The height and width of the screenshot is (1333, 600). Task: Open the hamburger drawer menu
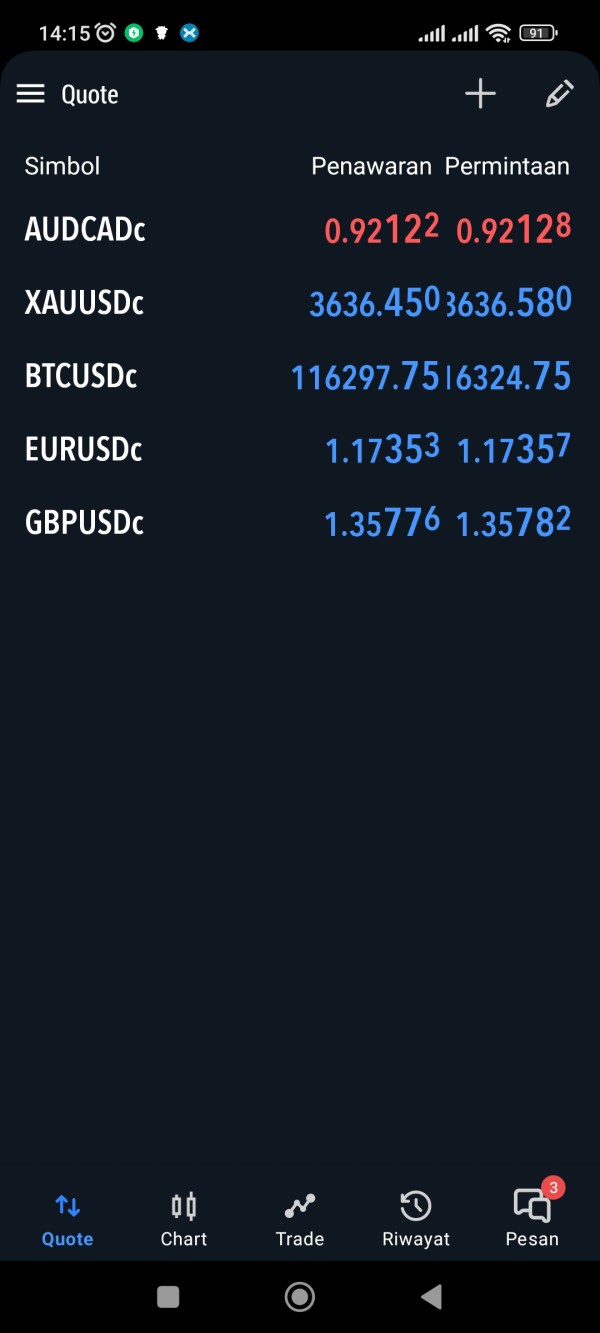31,94
